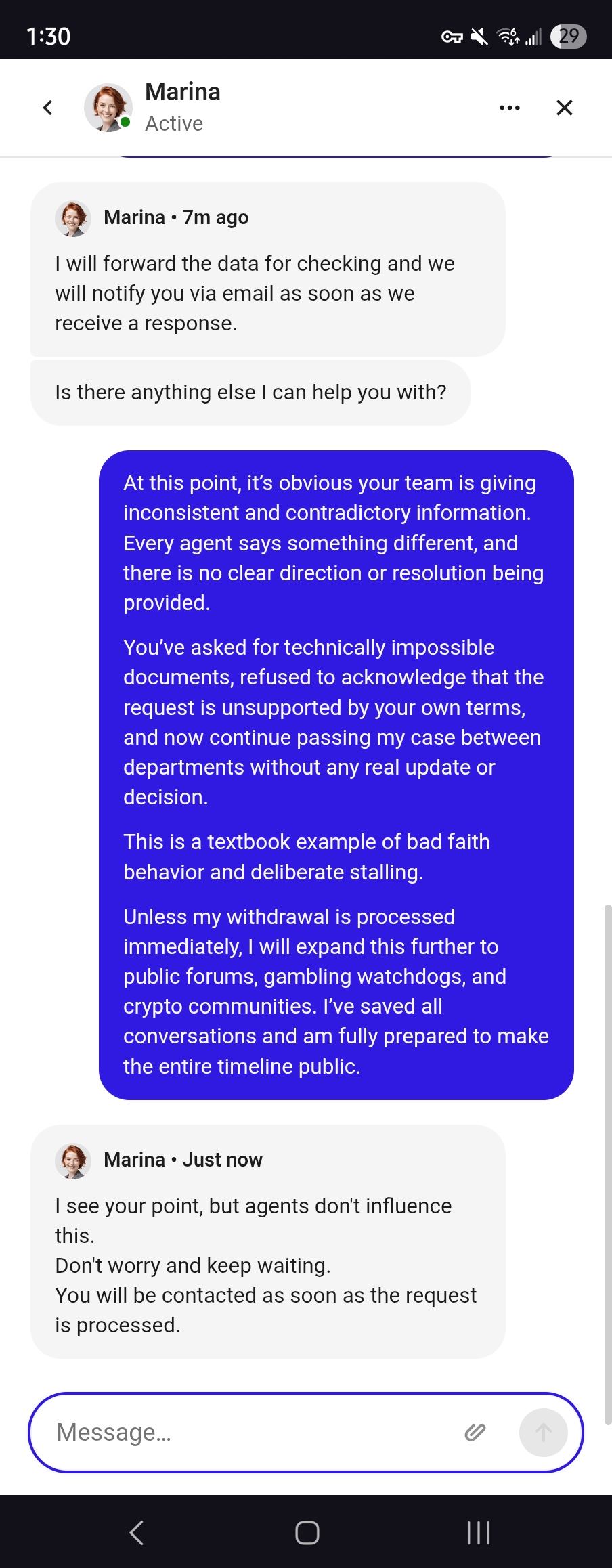Go to the phone home screen
The image size is (612, 1568).
pos(307,1532)
